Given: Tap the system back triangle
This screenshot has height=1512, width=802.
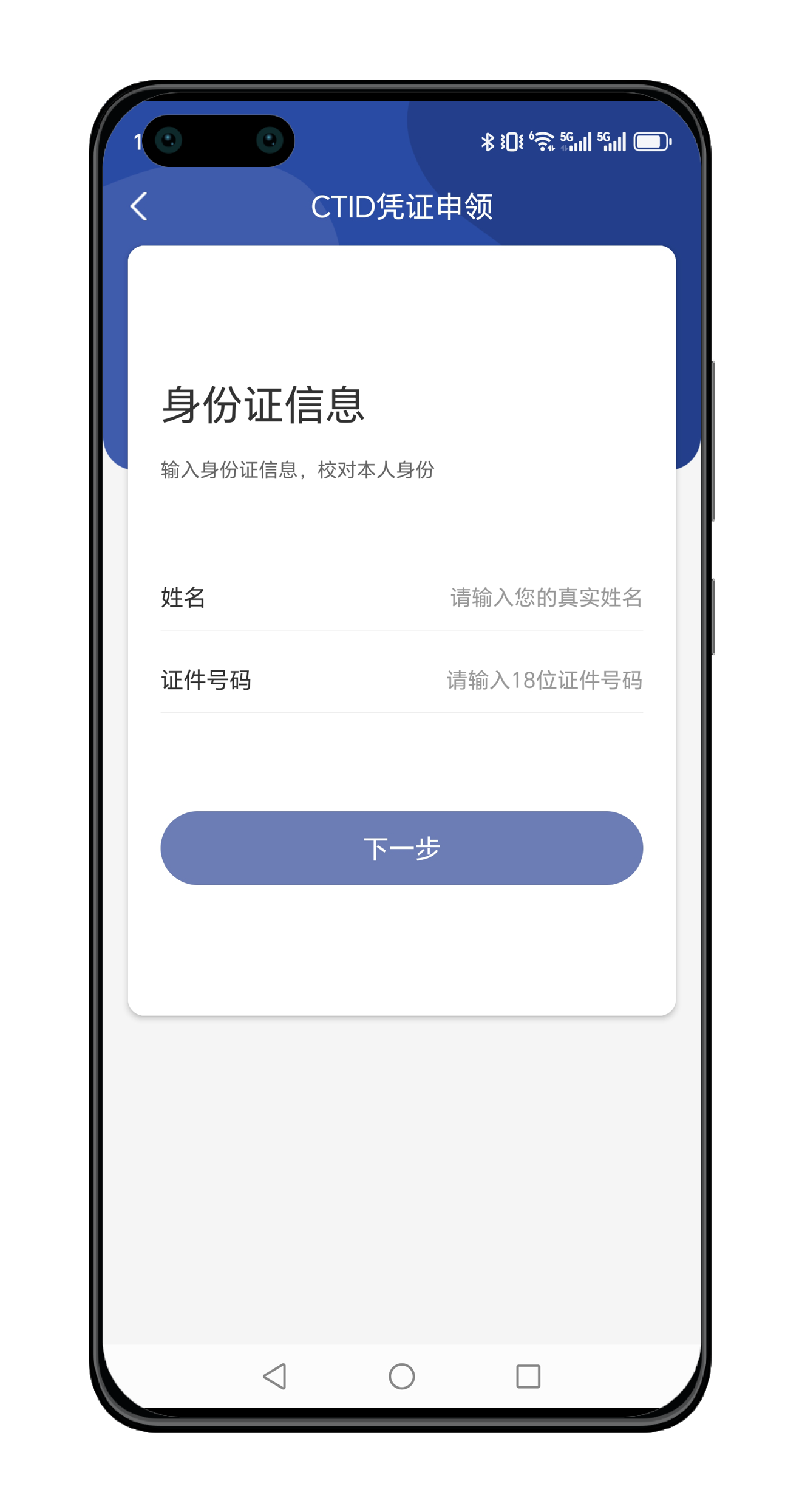Looking at the screenshot, I should point(275,1376).
